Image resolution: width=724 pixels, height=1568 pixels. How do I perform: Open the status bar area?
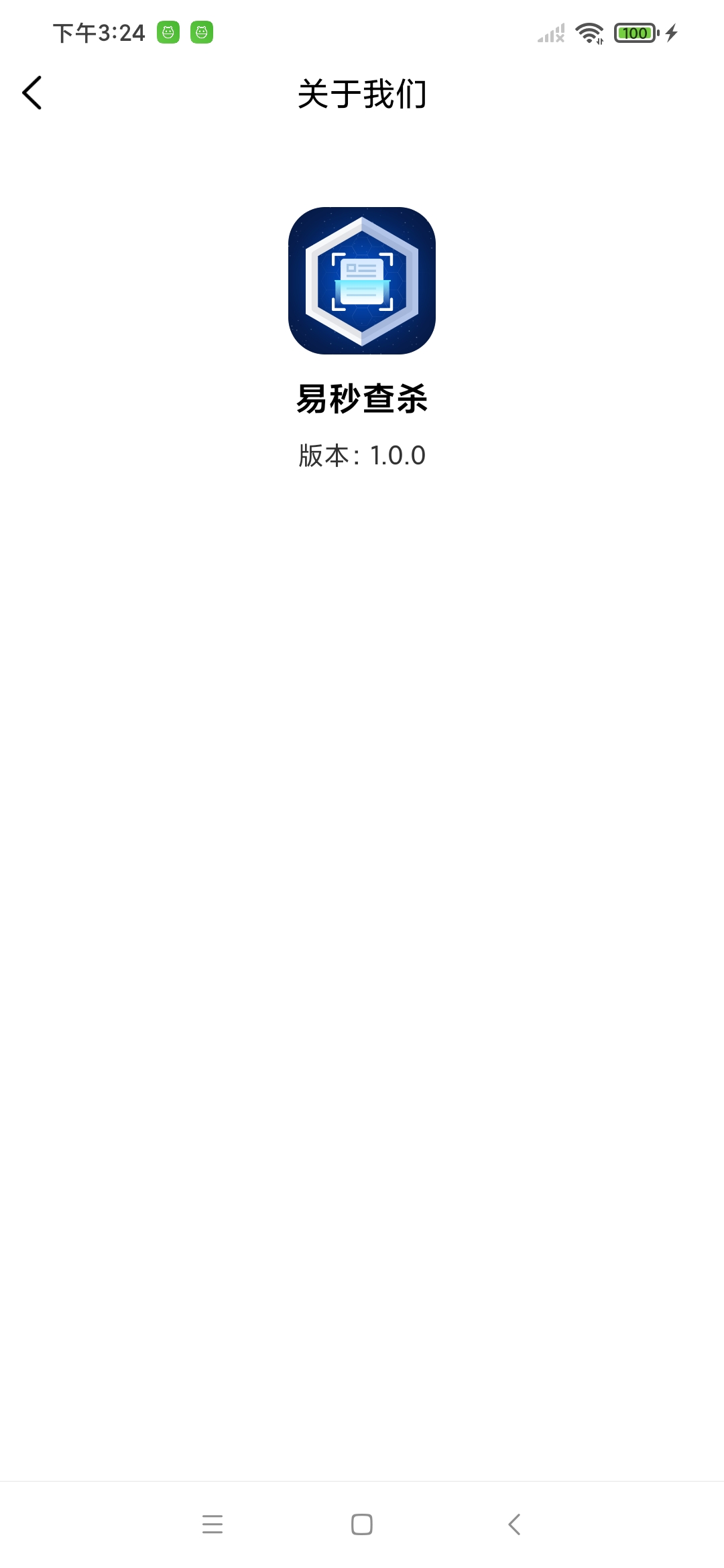pos(362,31)
